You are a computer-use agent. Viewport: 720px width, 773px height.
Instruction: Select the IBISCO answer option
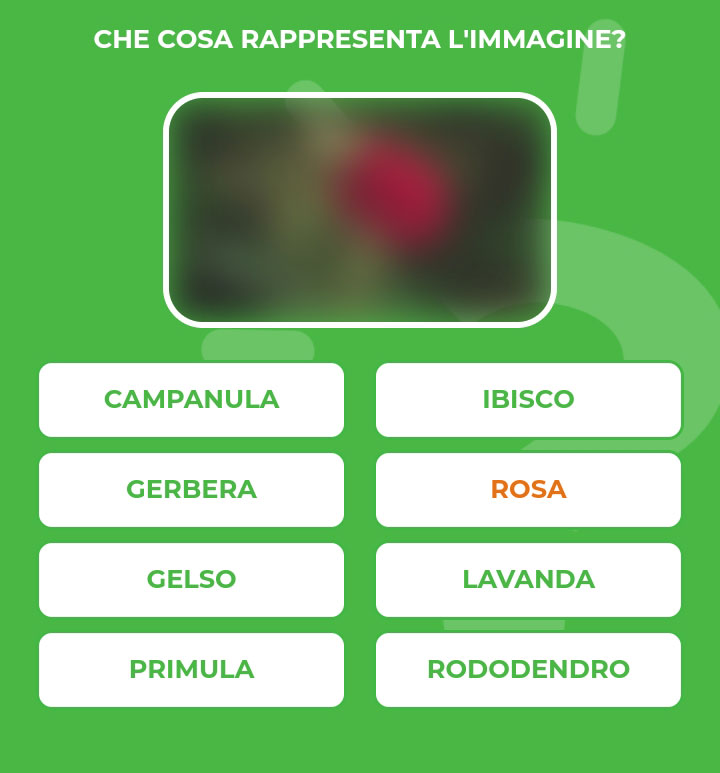click(x=528, y=400)
